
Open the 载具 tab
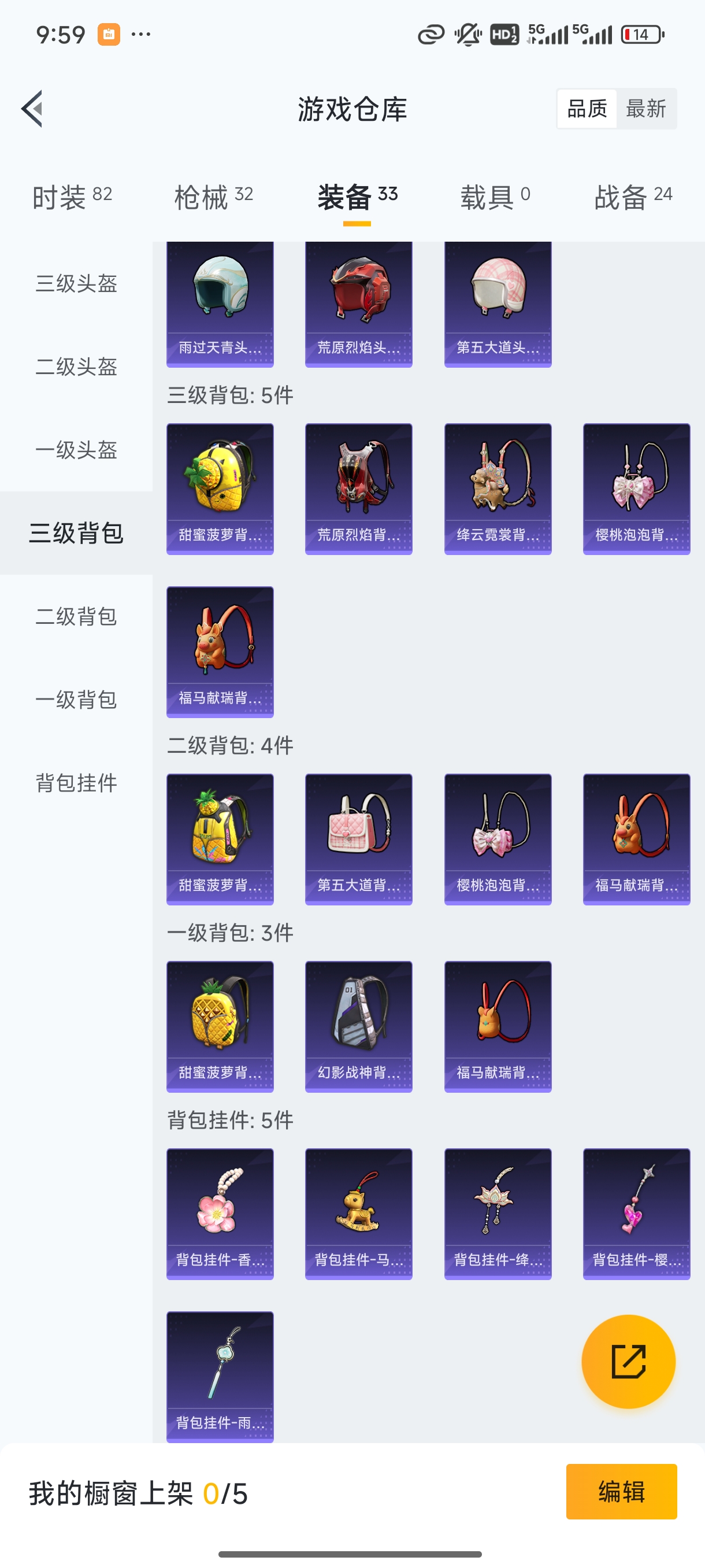(495, 197)
